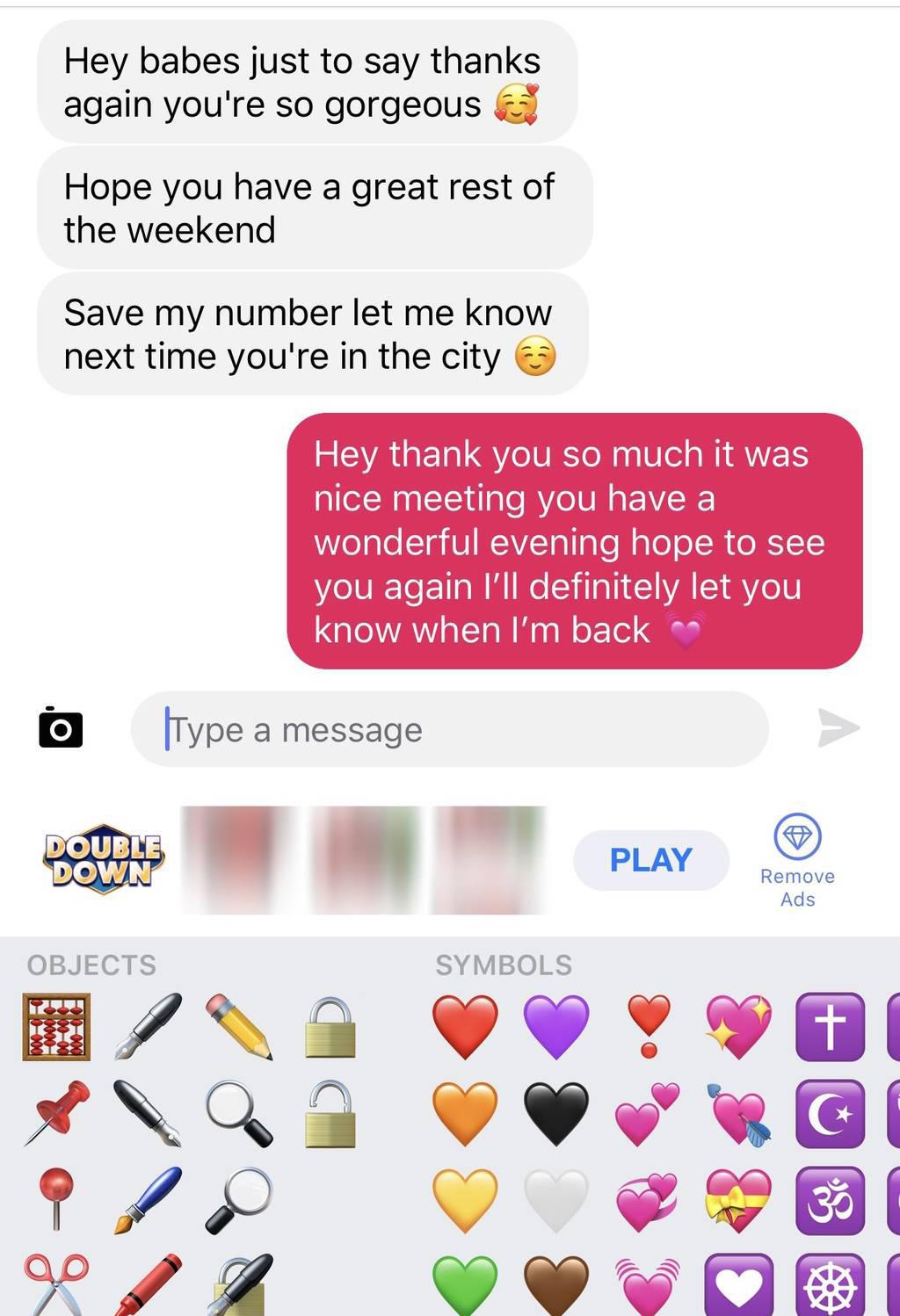This screenshot has width=900, height=1316.
Task: Pick the abacus emoji
Action: coord(56,1026)
